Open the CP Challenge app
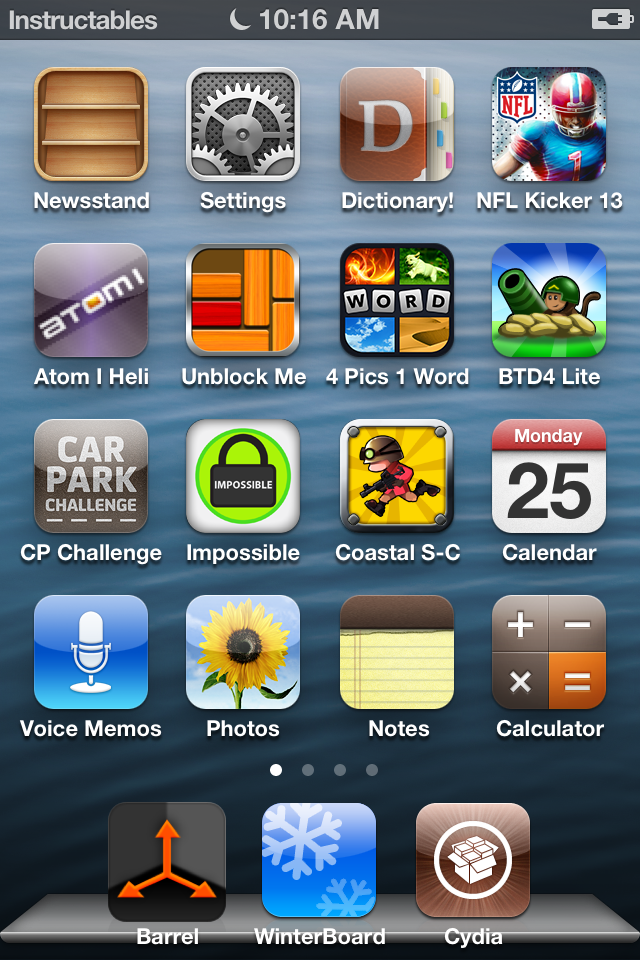 (91, 476)
